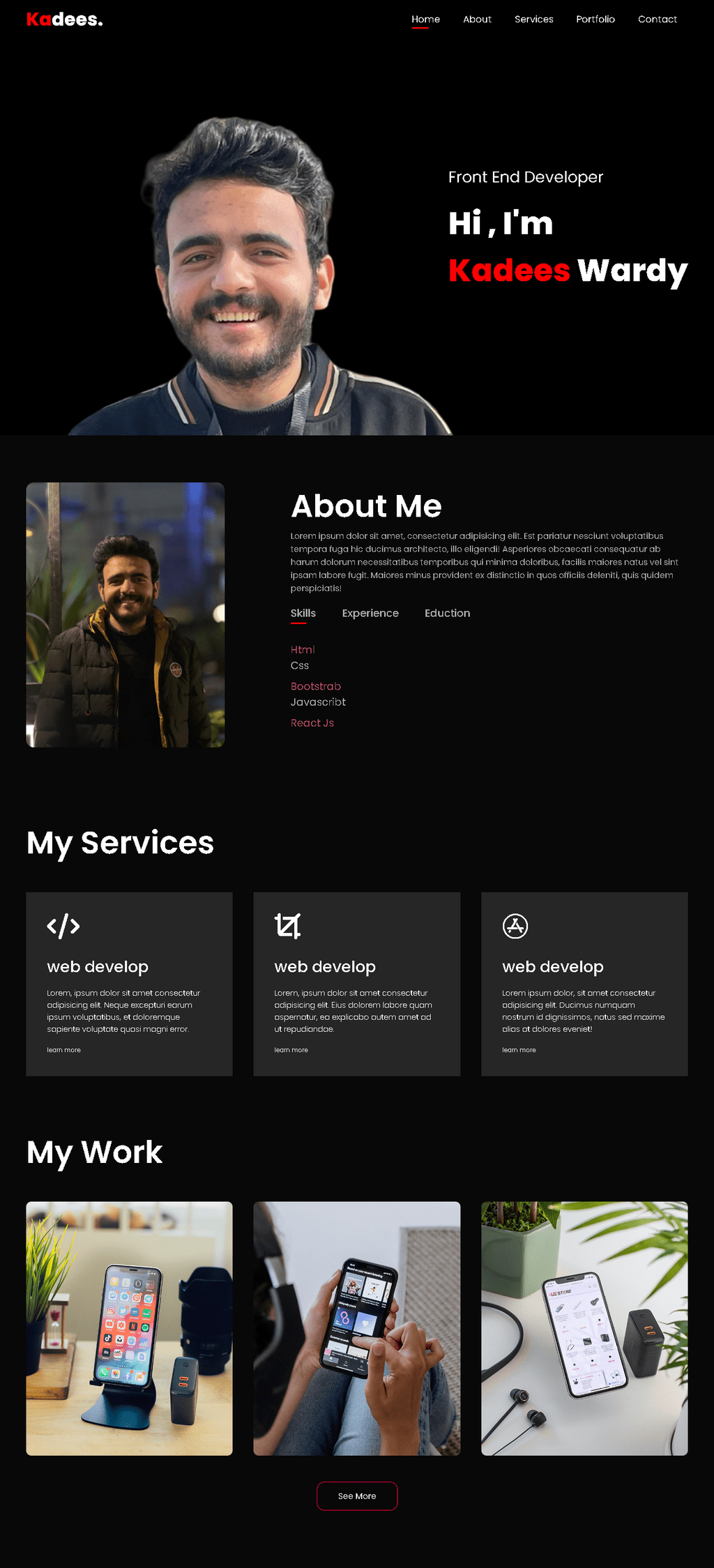Open the phone on stand work photo
This screenshot has height=1568, width=714.
129,1328
